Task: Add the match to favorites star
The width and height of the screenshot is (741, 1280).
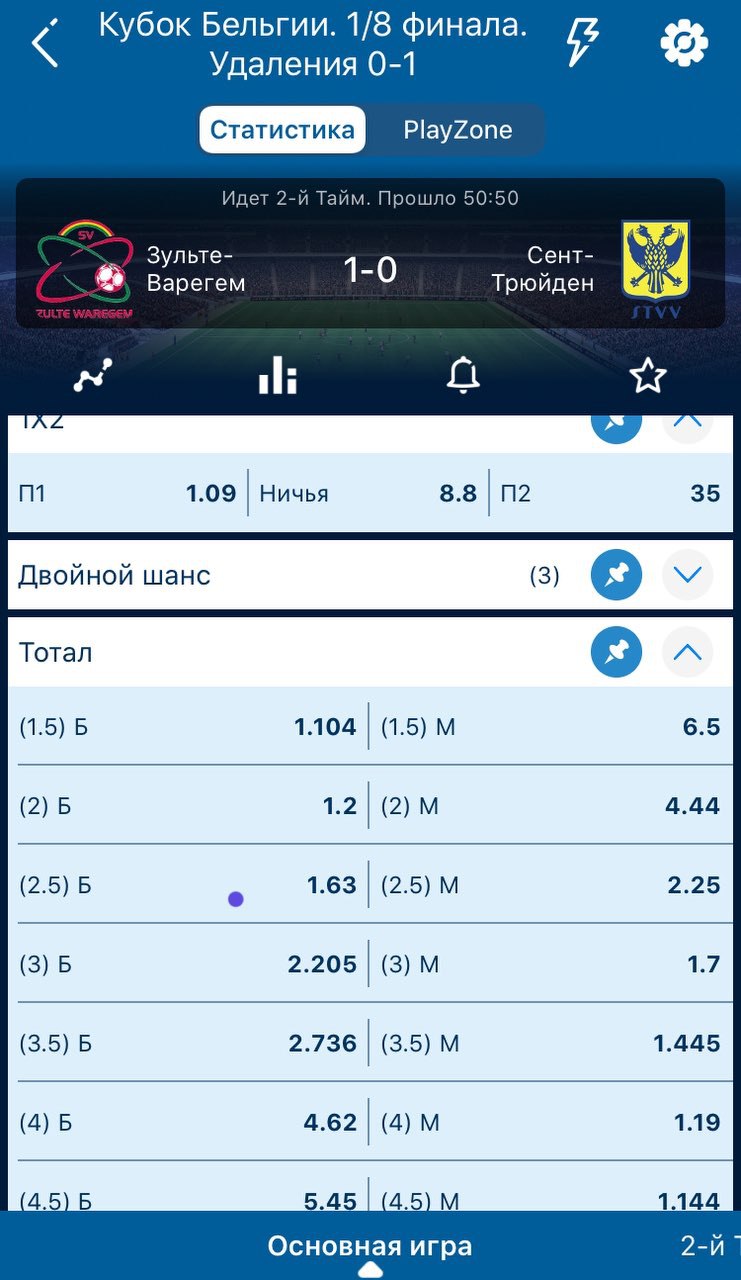Action: pos(647,376)
